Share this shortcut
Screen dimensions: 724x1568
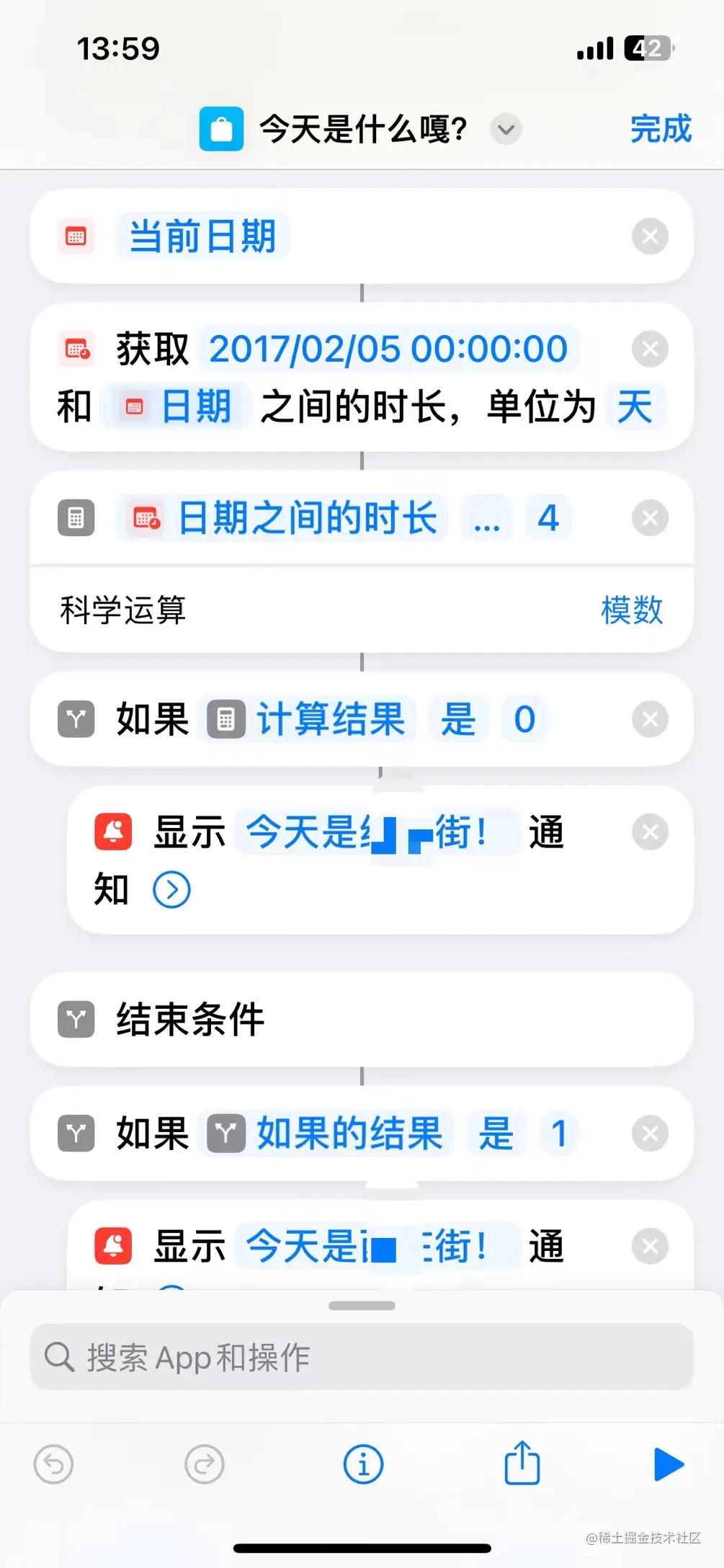[x=522, y=1464]
